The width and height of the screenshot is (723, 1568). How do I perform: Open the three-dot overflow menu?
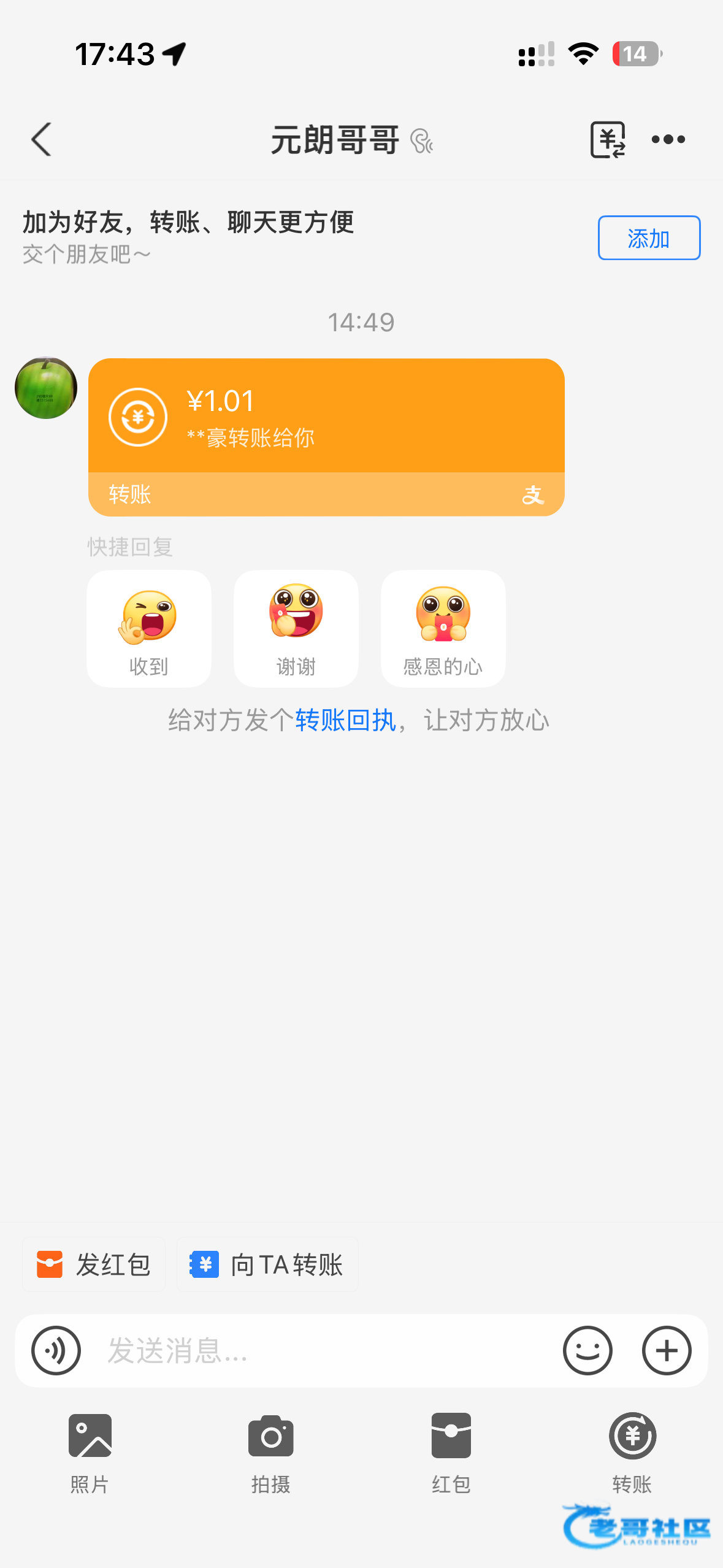(668, 140)
